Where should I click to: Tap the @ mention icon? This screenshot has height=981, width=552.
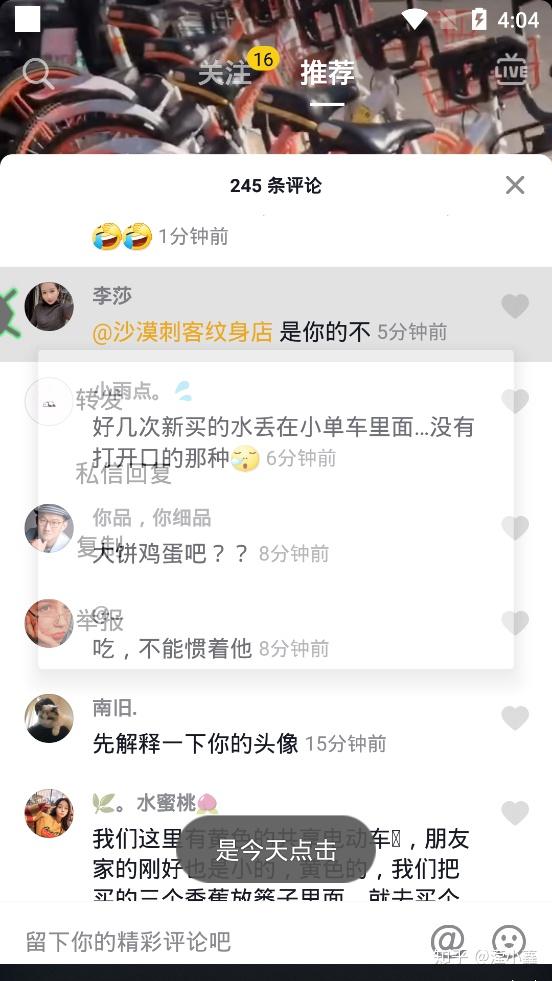[x=447, y=940]
